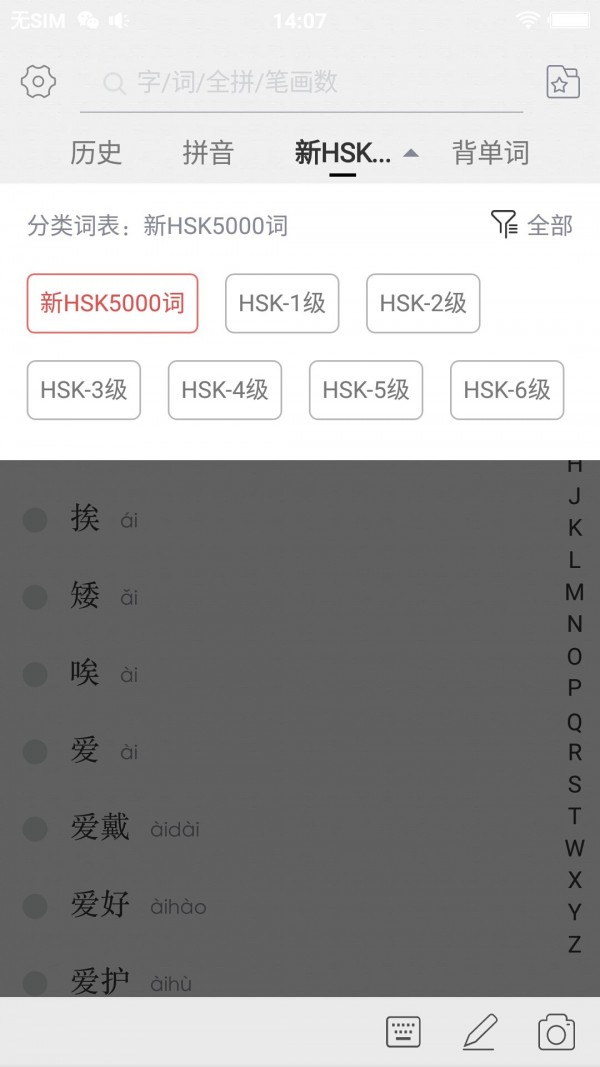Image resolution: width=600 pixels, height=1067 pixels.
Task: Select the HSK-6级 chip
Action: click(507, 390)
